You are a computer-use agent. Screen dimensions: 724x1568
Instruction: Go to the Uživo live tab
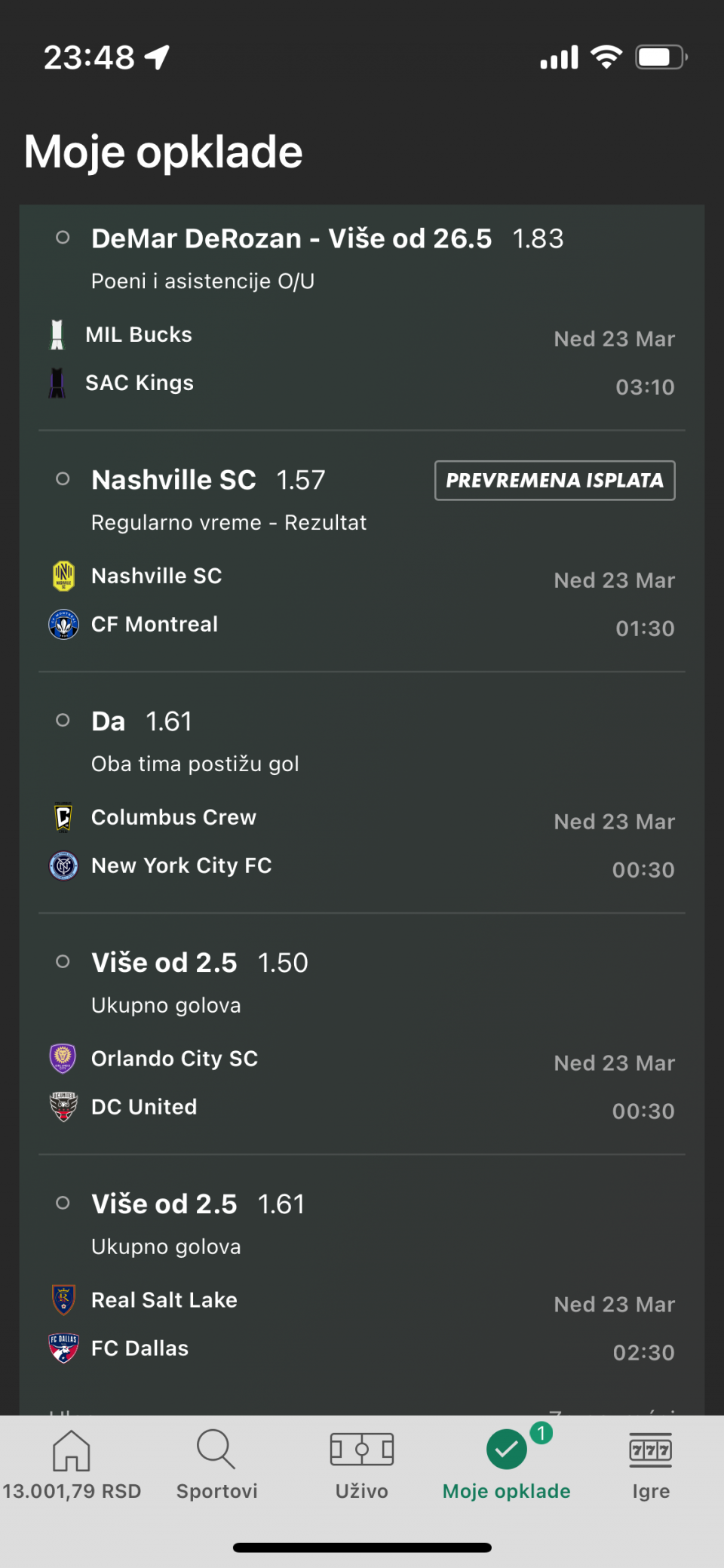[x=362, y=1465]
